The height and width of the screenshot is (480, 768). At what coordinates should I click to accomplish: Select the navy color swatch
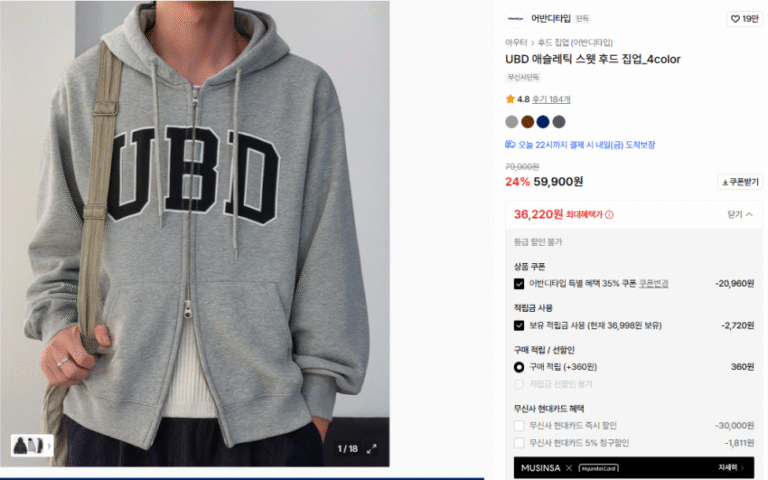tap(543, 122)
